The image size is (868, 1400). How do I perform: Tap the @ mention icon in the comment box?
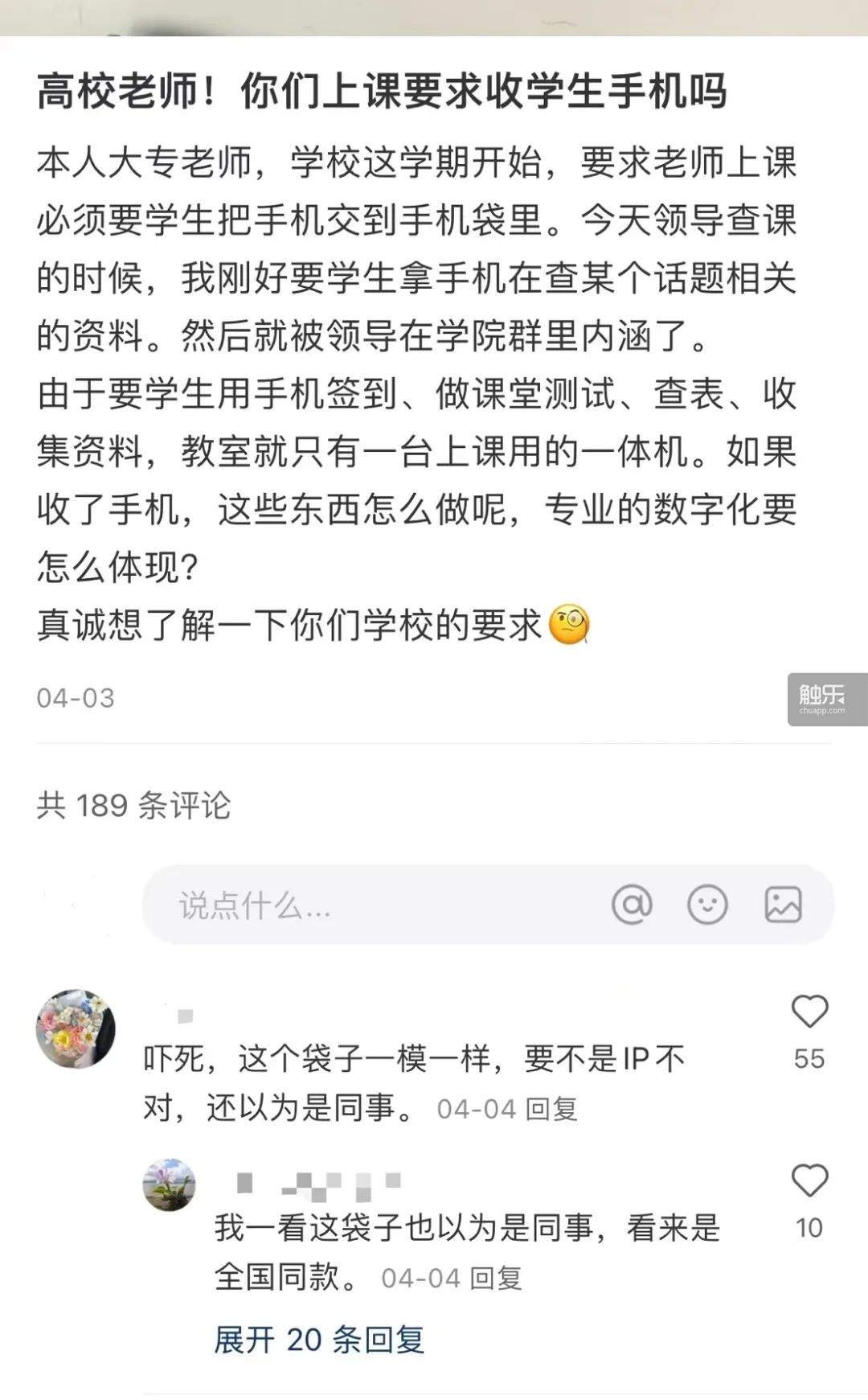pos(632,905)
